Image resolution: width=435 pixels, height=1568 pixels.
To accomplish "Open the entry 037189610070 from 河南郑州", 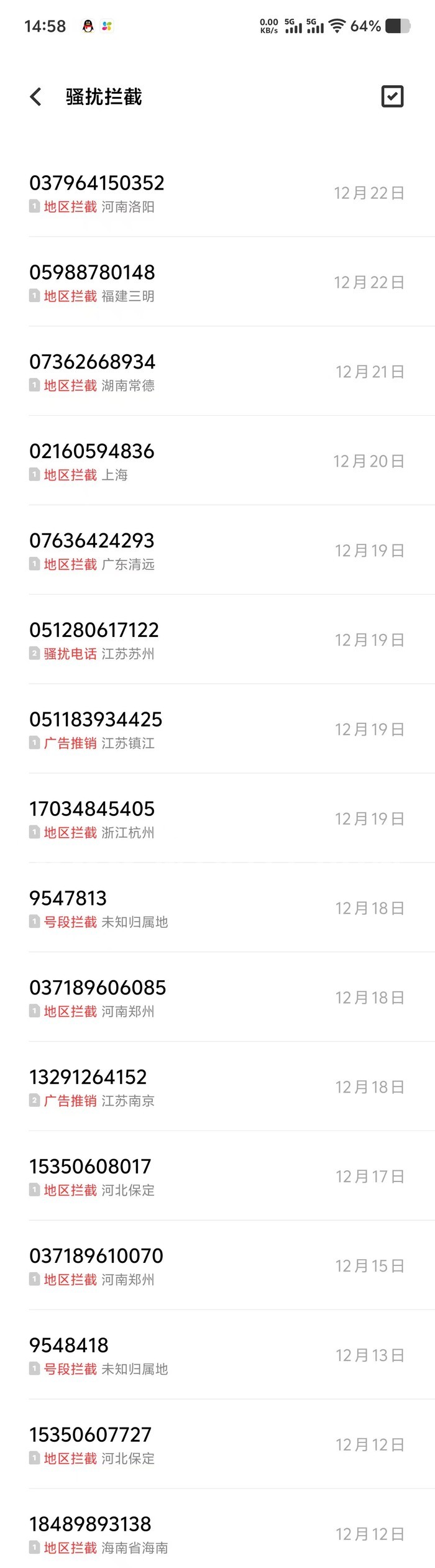I will tap(217, 1266).
